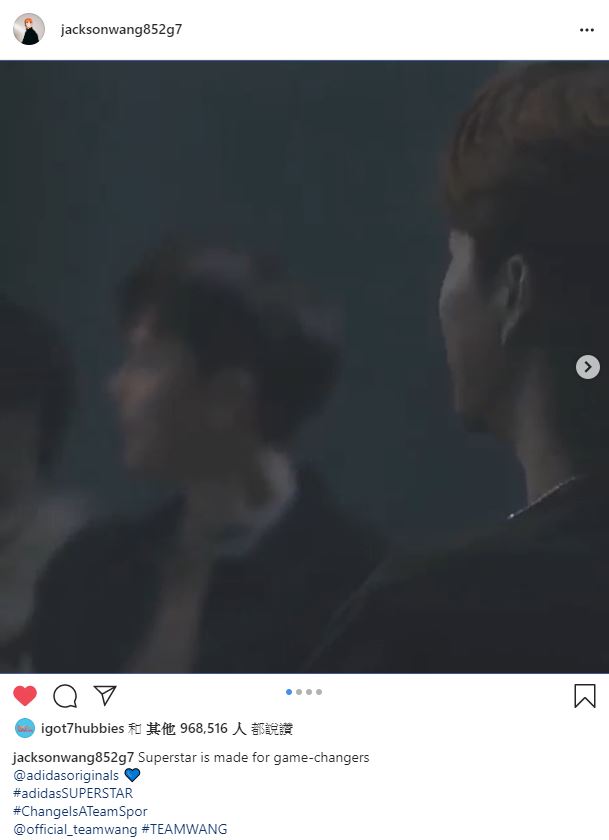This screenshot has width=609, height=840.
Task: Open comments on this post
Action: (65, 696)
